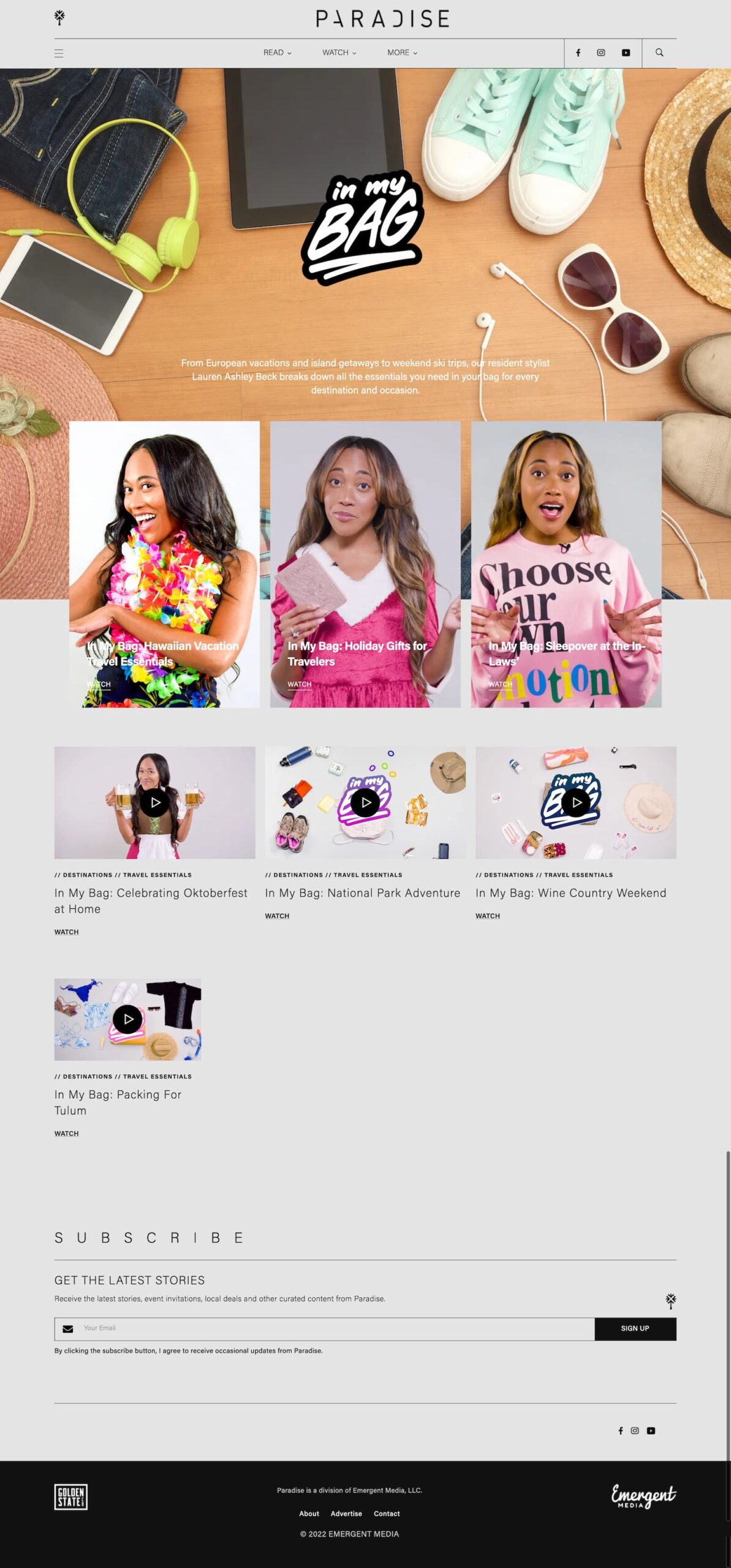Expand the READ dropdown

(x=277, y=53)
